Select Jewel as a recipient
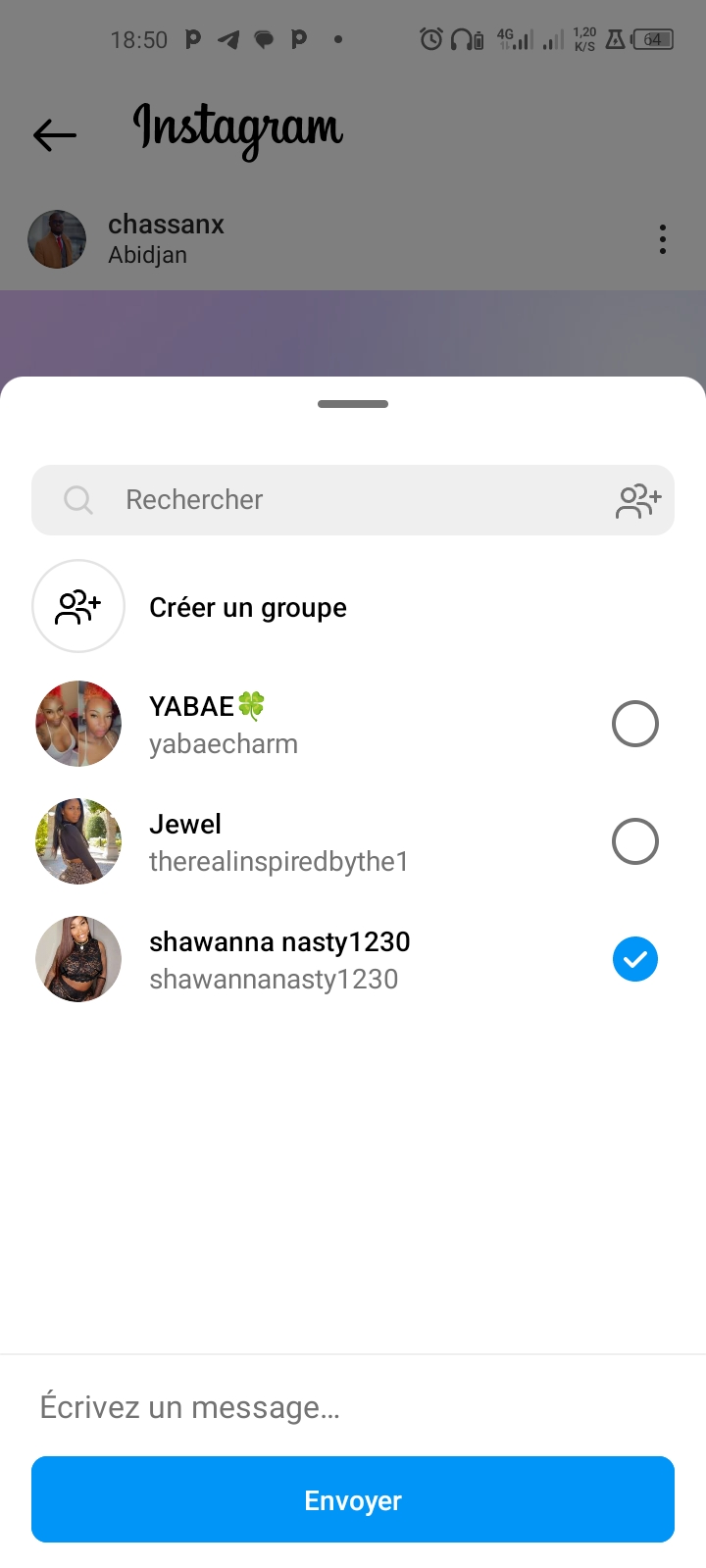 click(x=634, y=842)
